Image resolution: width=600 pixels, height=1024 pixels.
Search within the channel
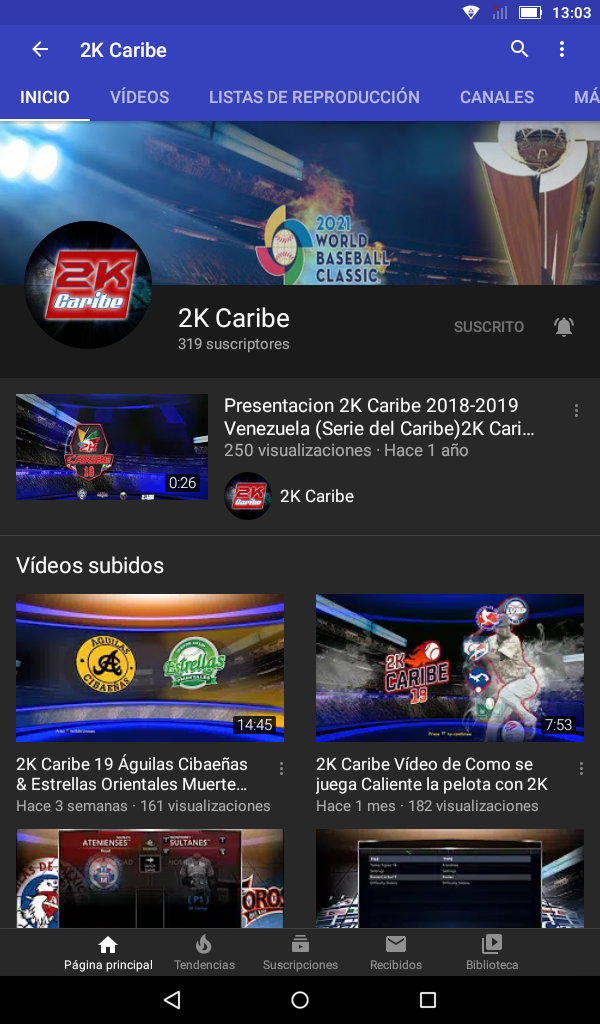519,50
